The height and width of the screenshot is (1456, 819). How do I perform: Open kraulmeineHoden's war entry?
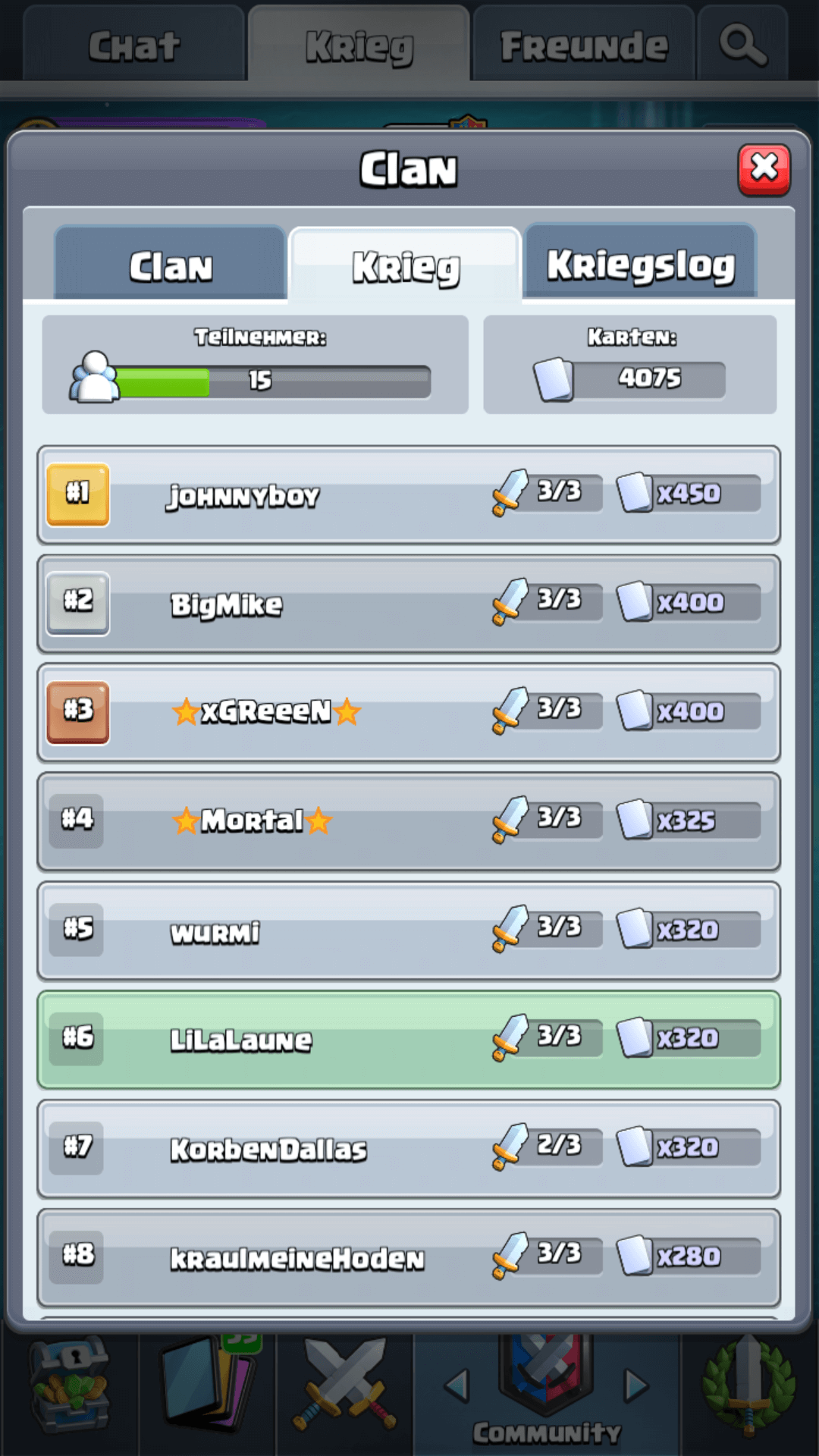point(408,1257)
